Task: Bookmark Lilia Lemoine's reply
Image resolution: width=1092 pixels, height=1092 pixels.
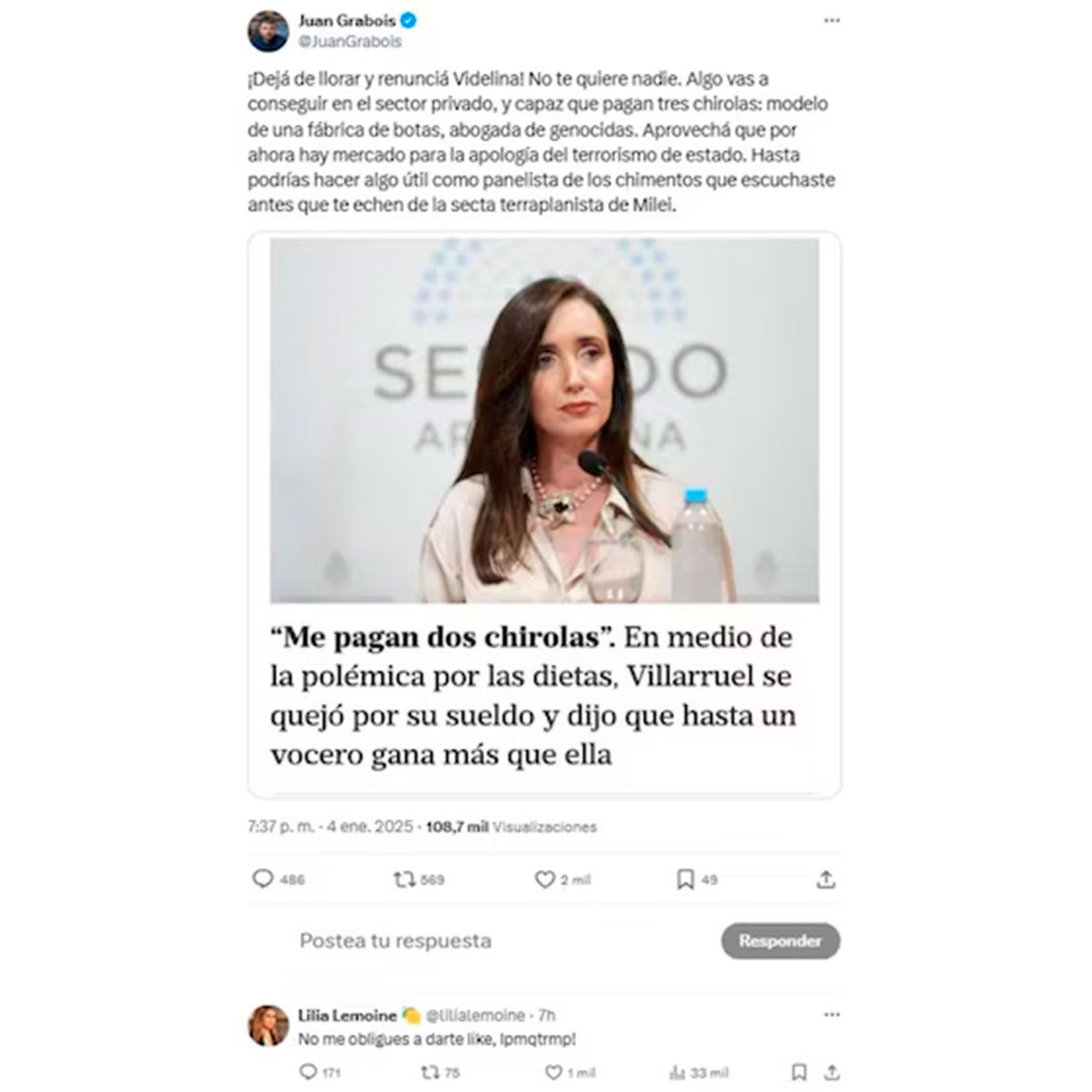Action: [x=799, y=1072]
